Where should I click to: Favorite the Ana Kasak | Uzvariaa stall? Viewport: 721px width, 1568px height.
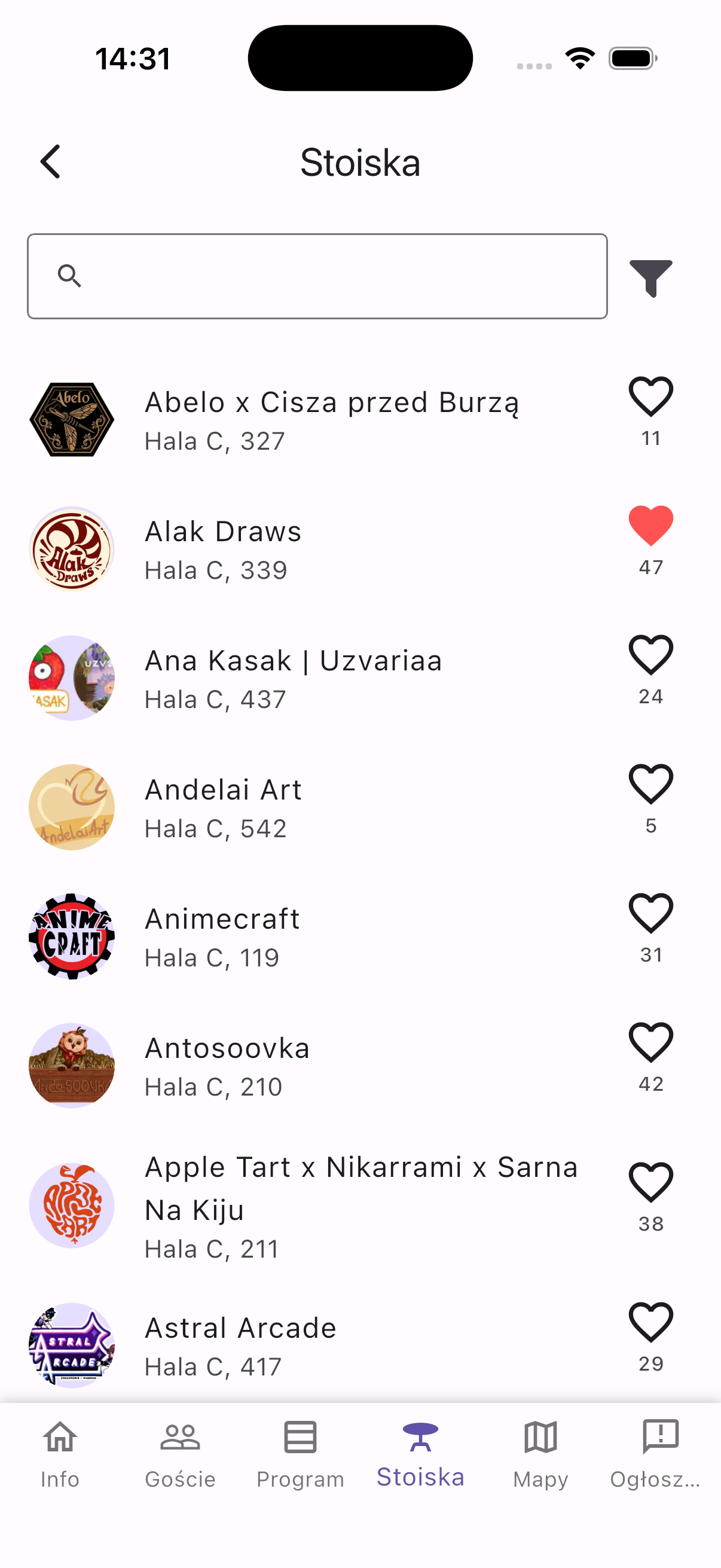pos(650,655)
